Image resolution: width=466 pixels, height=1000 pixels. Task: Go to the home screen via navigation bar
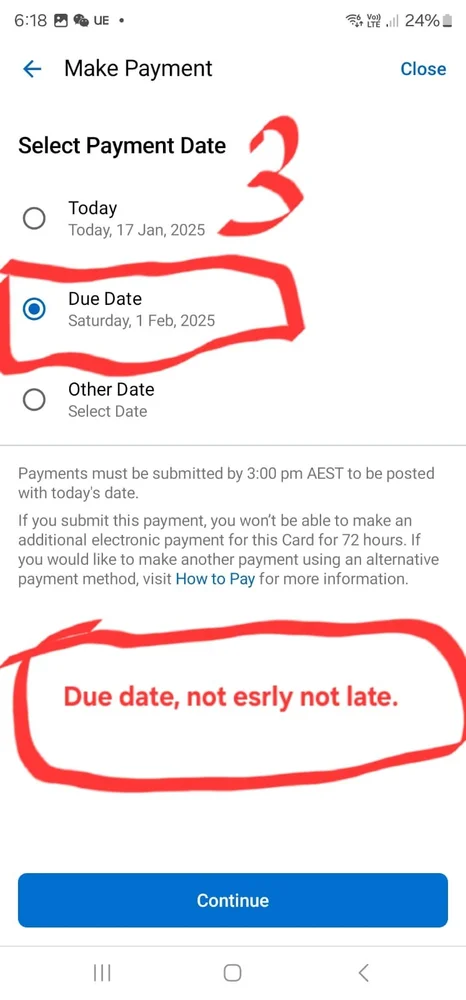tap(233, 972)
